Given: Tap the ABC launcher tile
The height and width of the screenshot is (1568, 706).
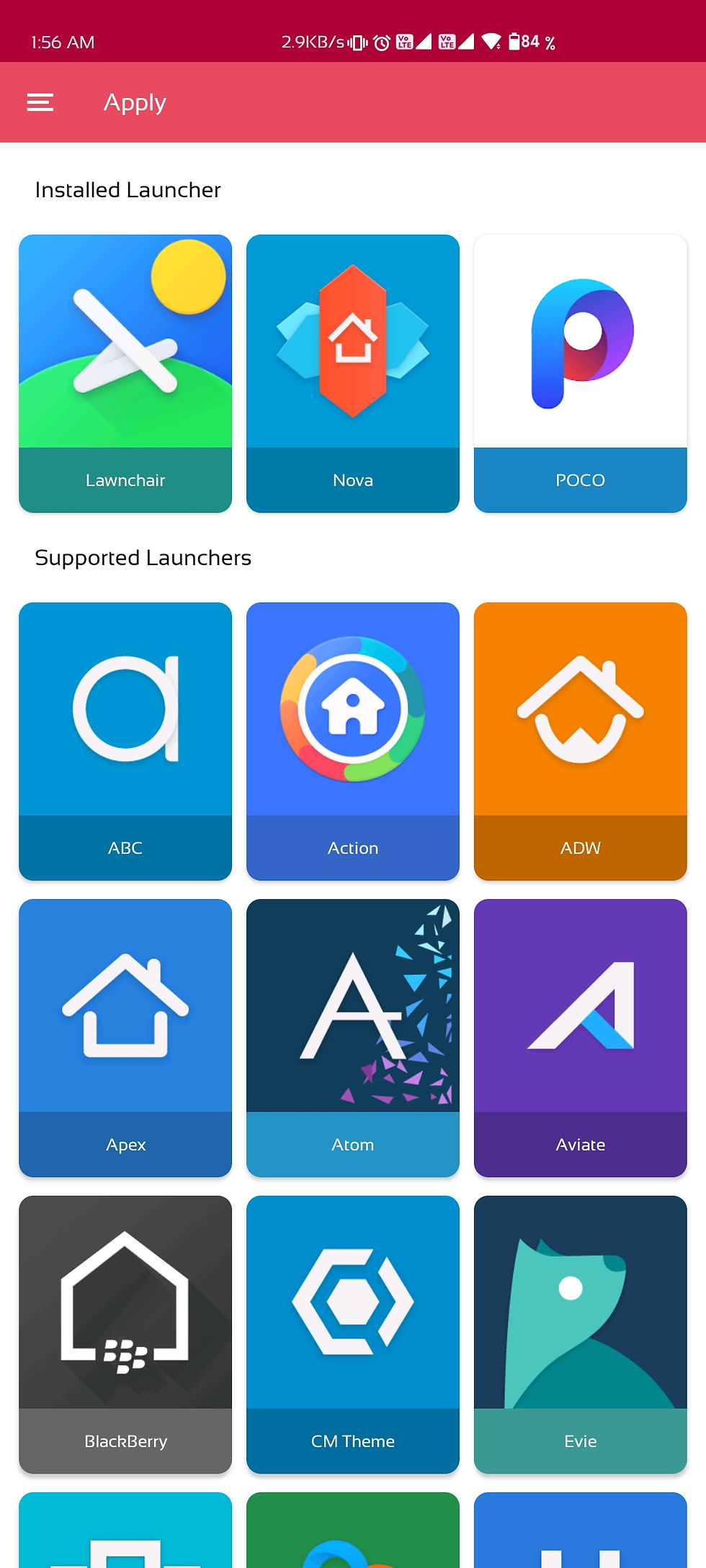Looking at the screenshot, I should pos(125,741).
